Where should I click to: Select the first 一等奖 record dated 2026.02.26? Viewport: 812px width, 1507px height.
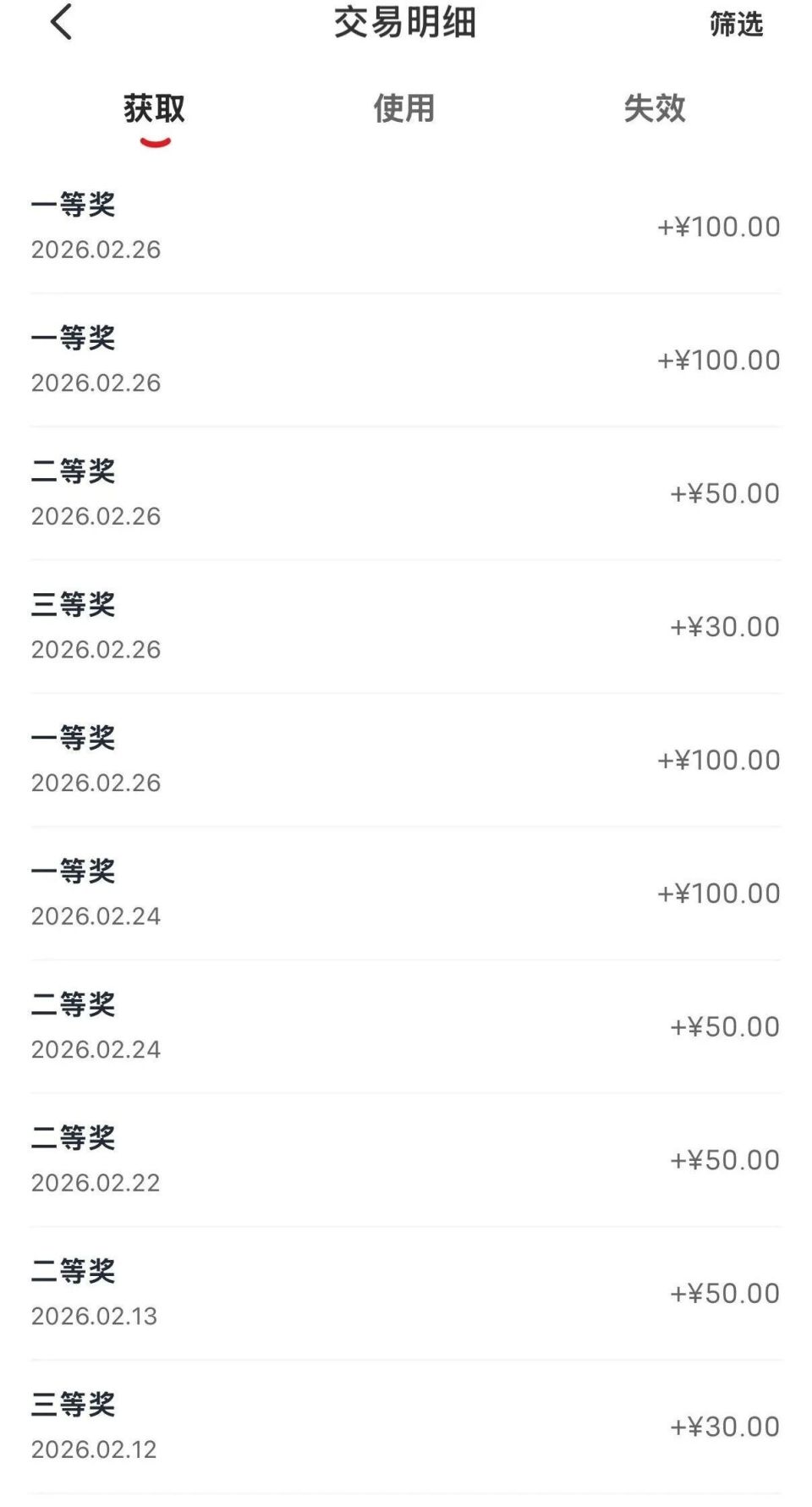406,226
